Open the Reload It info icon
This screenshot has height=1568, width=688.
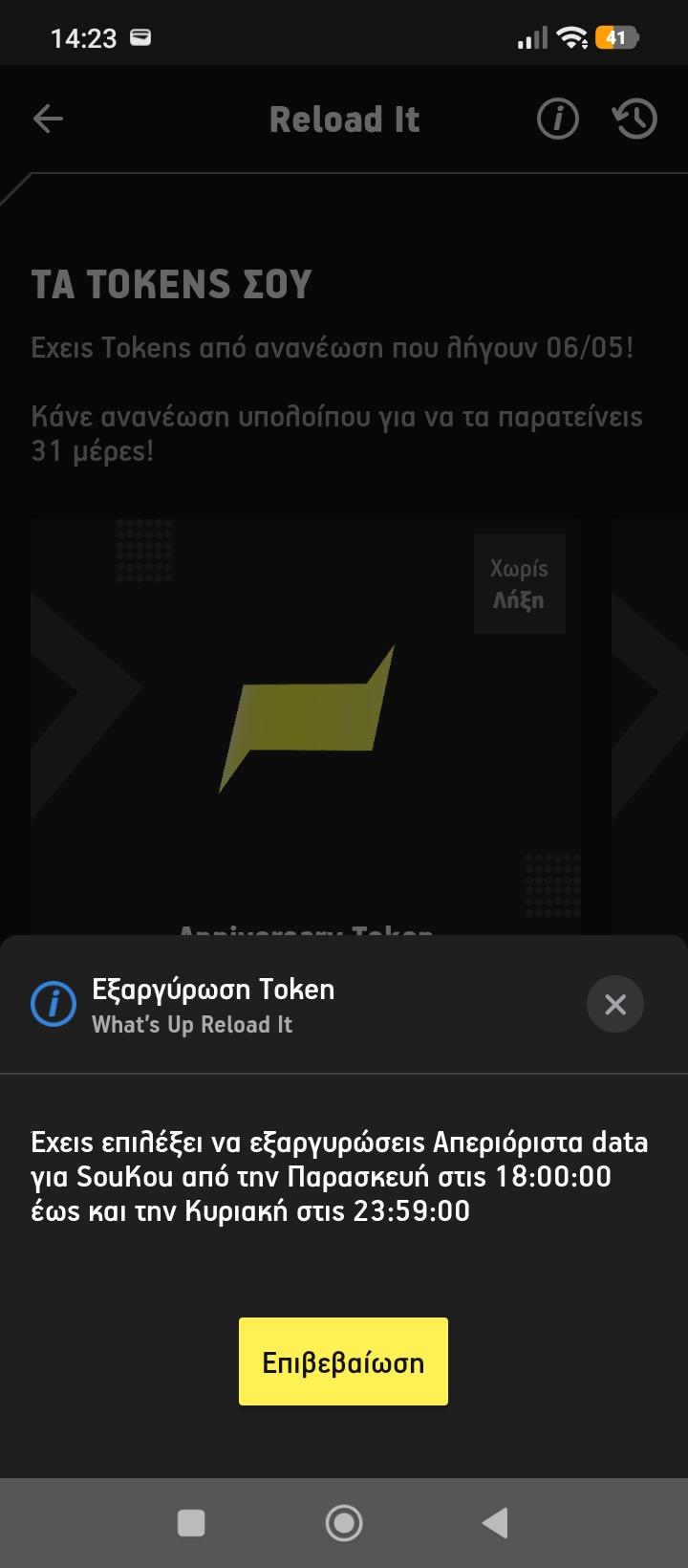(x=558, y=120)
